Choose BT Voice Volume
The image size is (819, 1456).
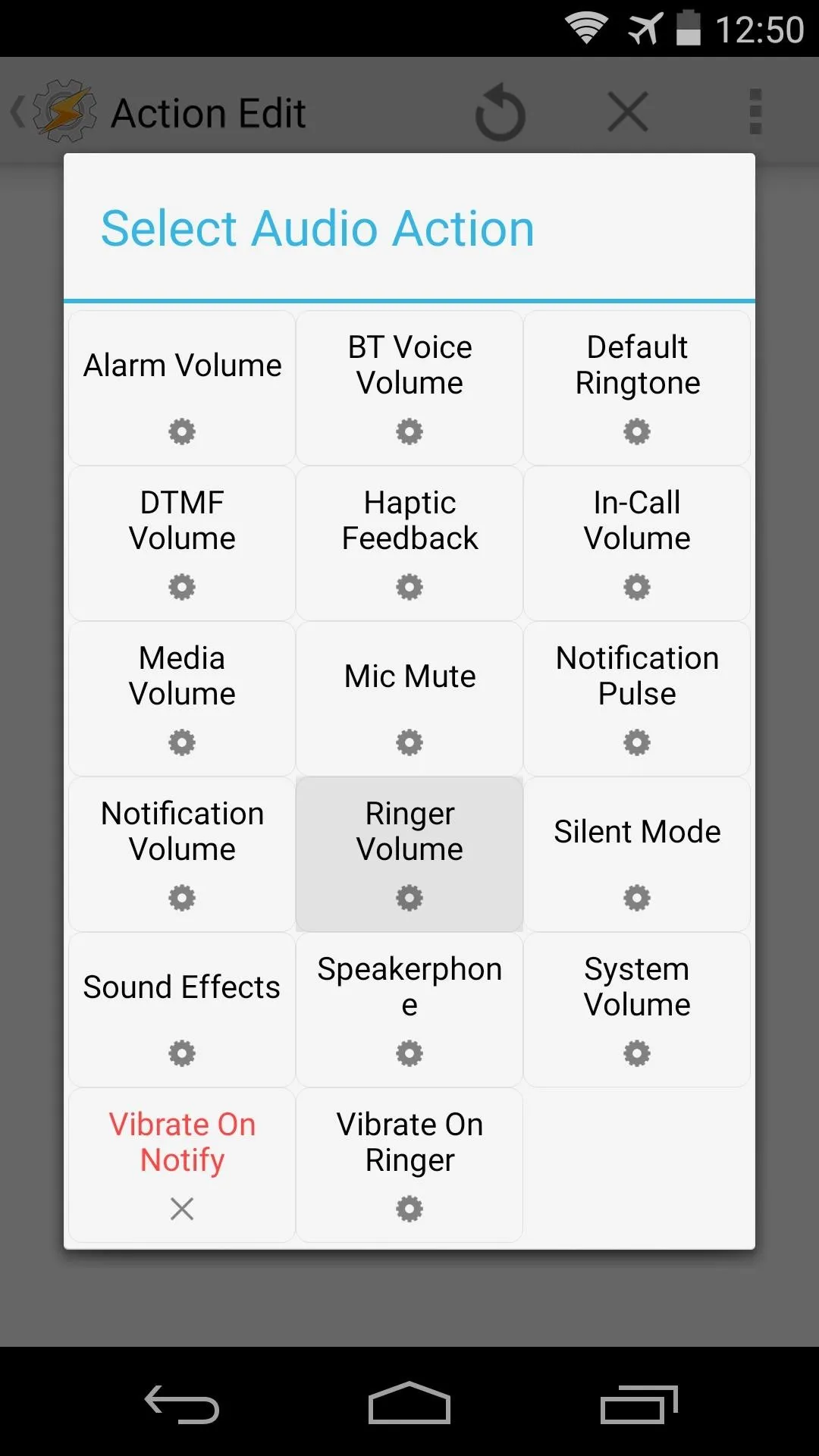coord(409,388)
